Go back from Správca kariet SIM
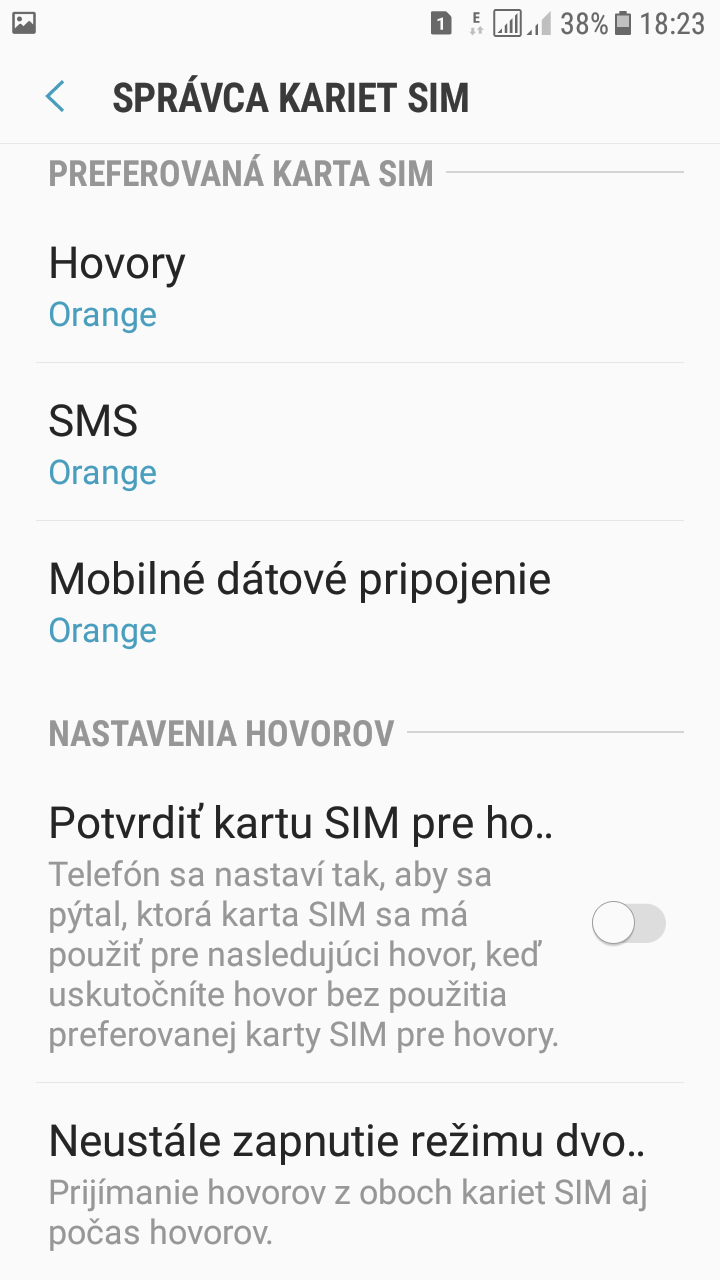The image size is (720, 1280). pos(55,97)
